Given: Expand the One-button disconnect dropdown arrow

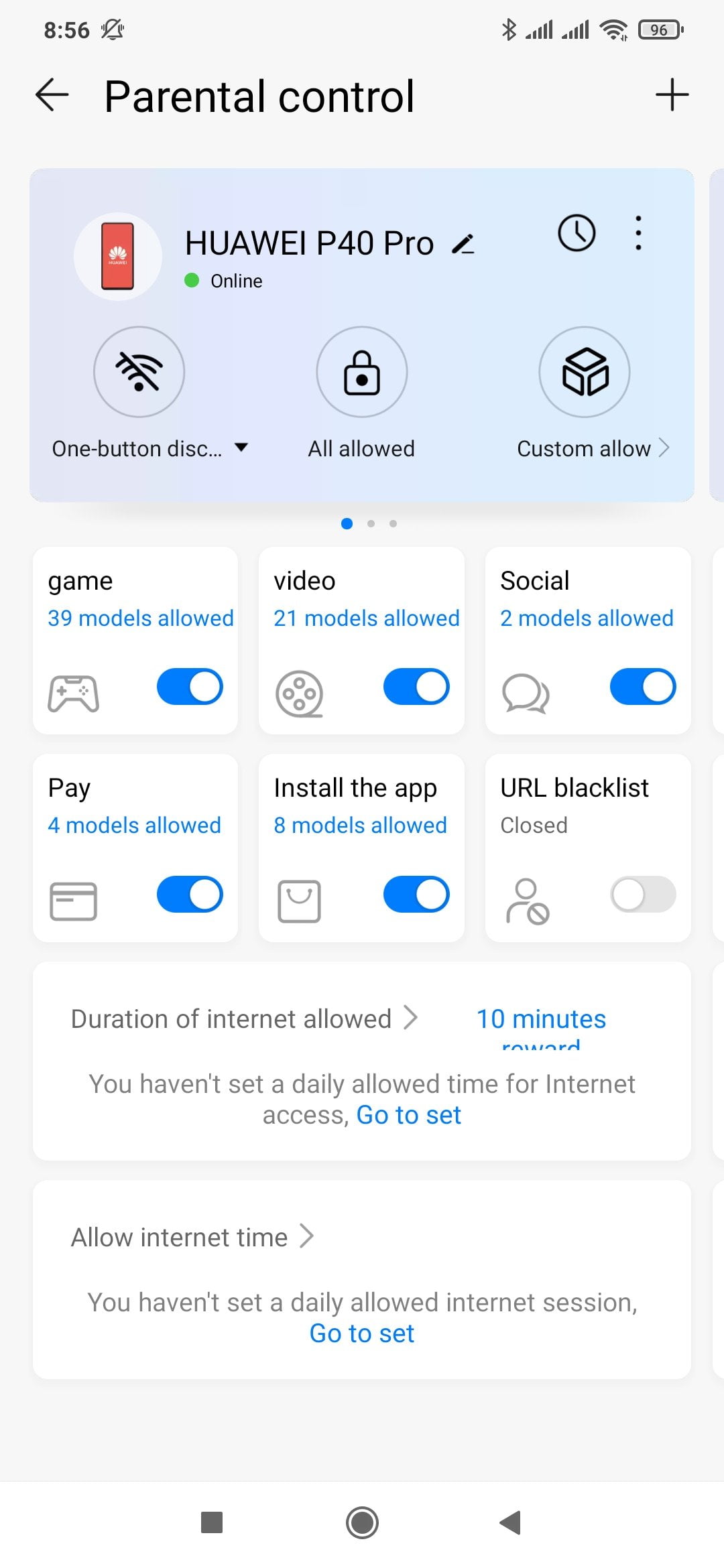Looking at the screenshot, I should pyautogui.click(x=241, y=448).
